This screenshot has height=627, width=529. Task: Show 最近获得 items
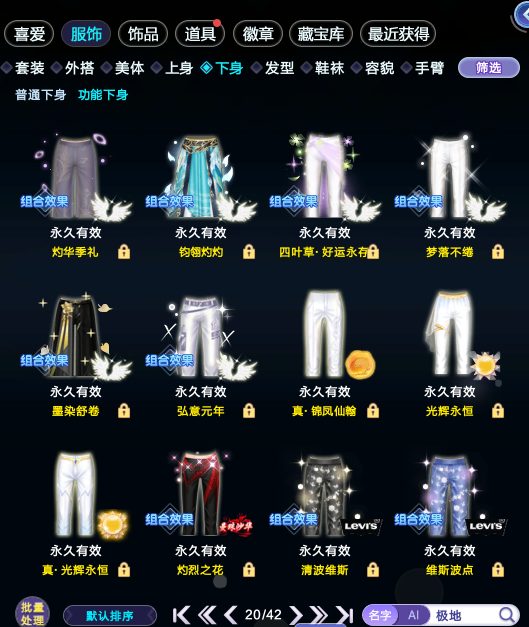pos(398,34)
